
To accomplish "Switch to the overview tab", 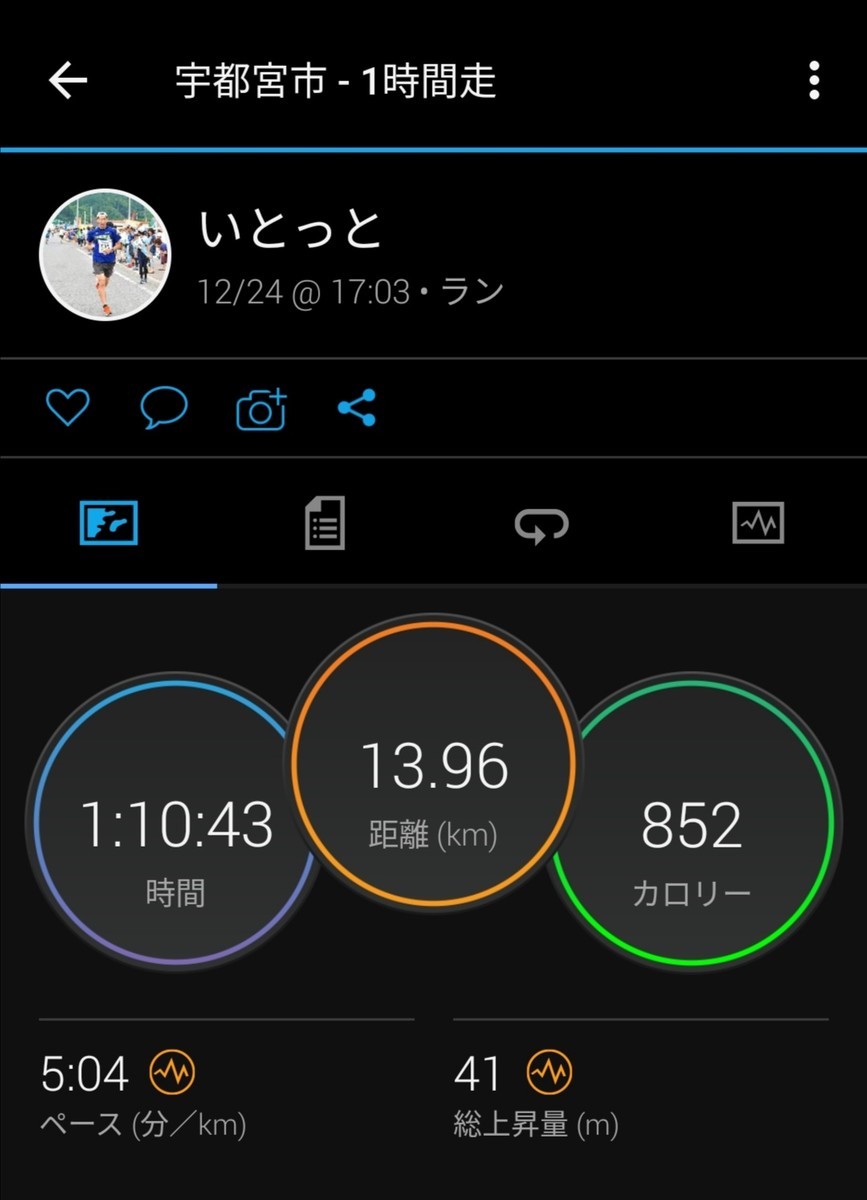I will coord(108,523).
